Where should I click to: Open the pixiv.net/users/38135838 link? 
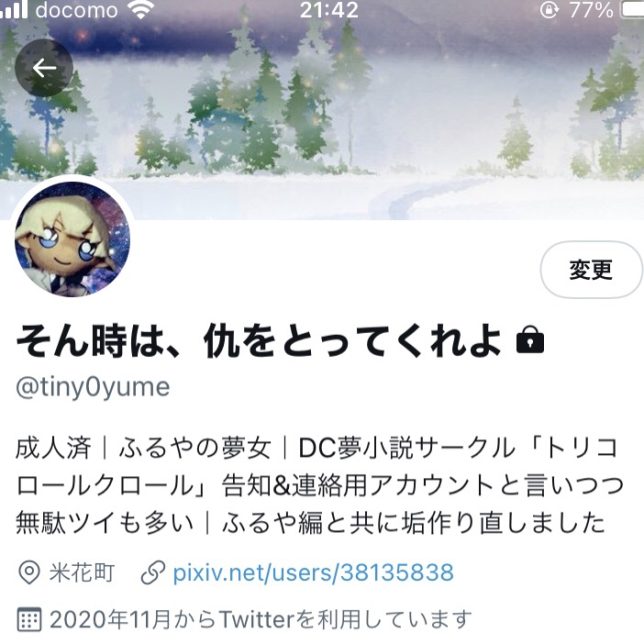[313, 573]
